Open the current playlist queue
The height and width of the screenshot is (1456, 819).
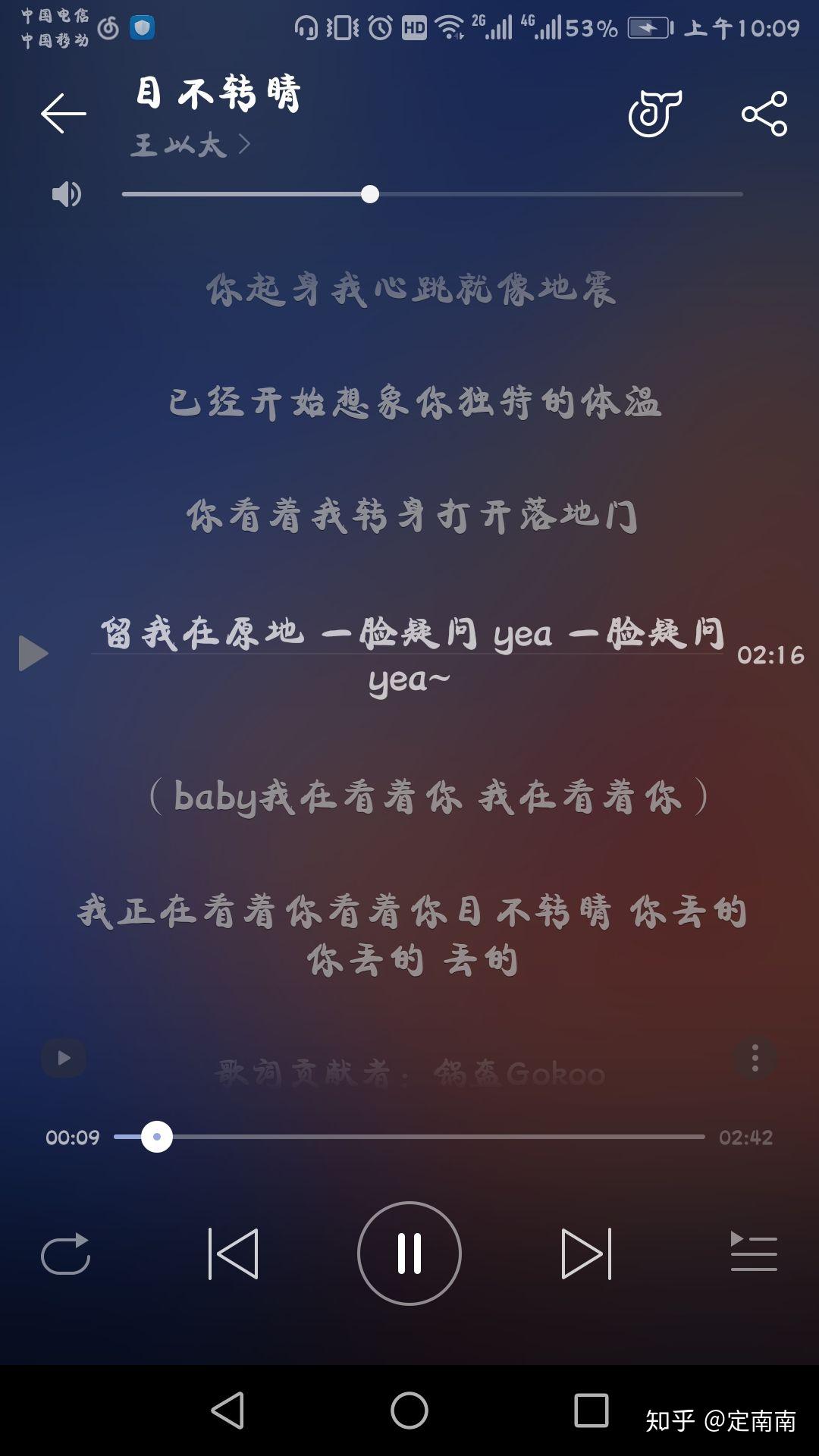753,1252
